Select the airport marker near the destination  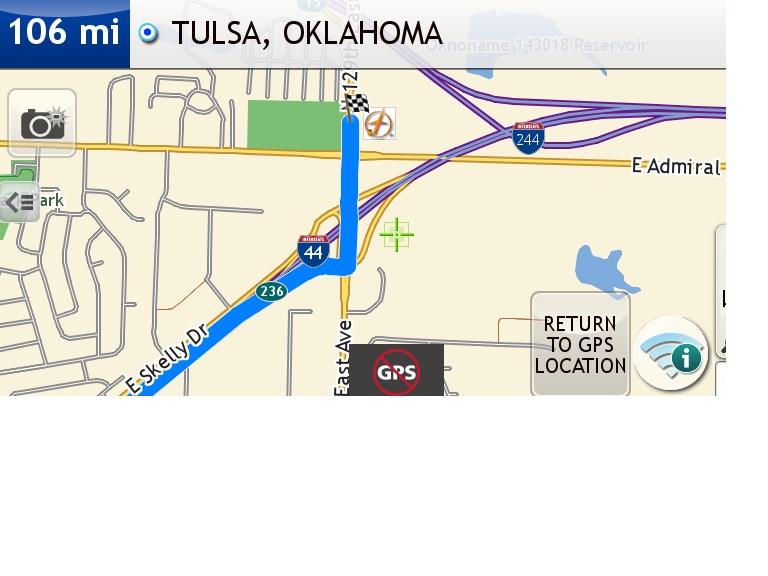(x=380, y=124)
